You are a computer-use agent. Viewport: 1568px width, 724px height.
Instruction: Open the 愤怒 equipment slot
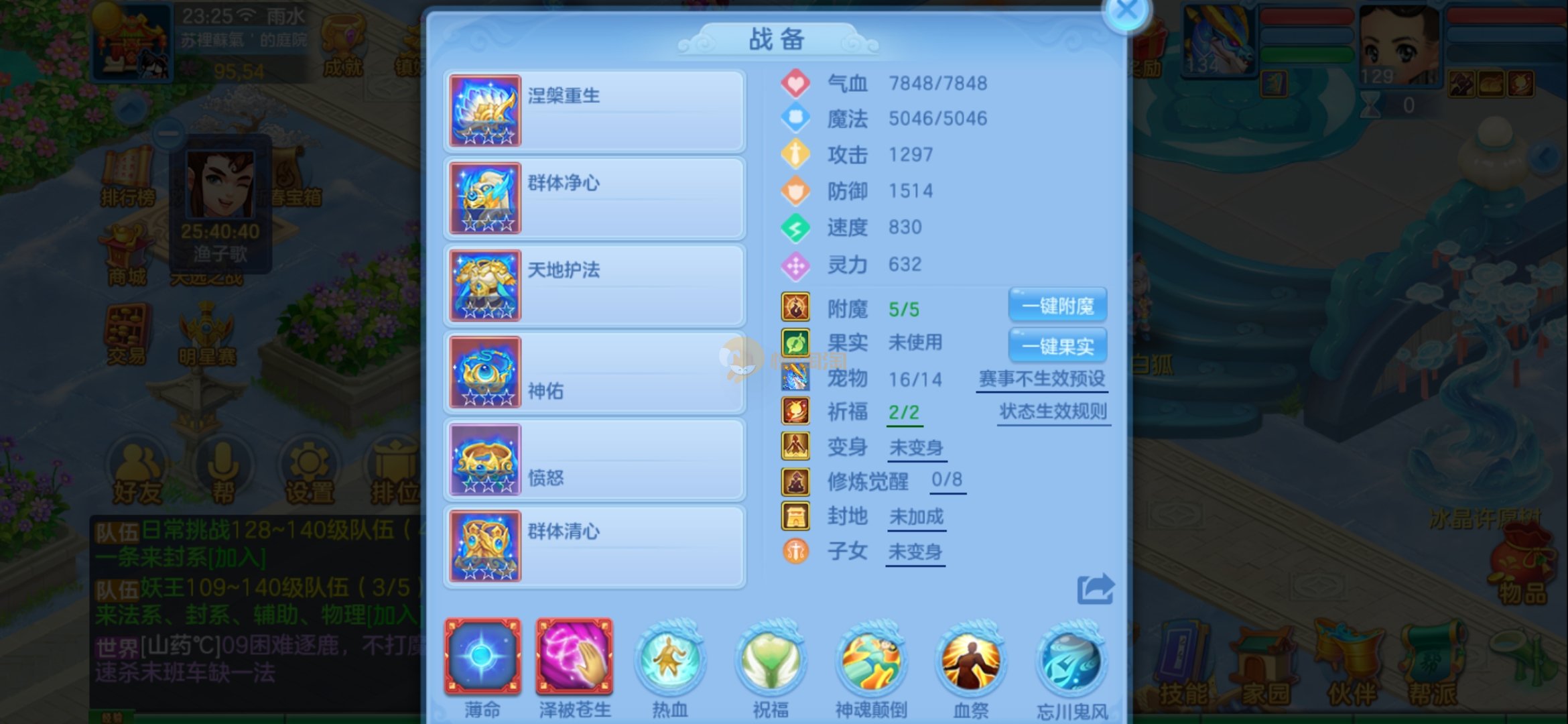[x=594, y=460]
